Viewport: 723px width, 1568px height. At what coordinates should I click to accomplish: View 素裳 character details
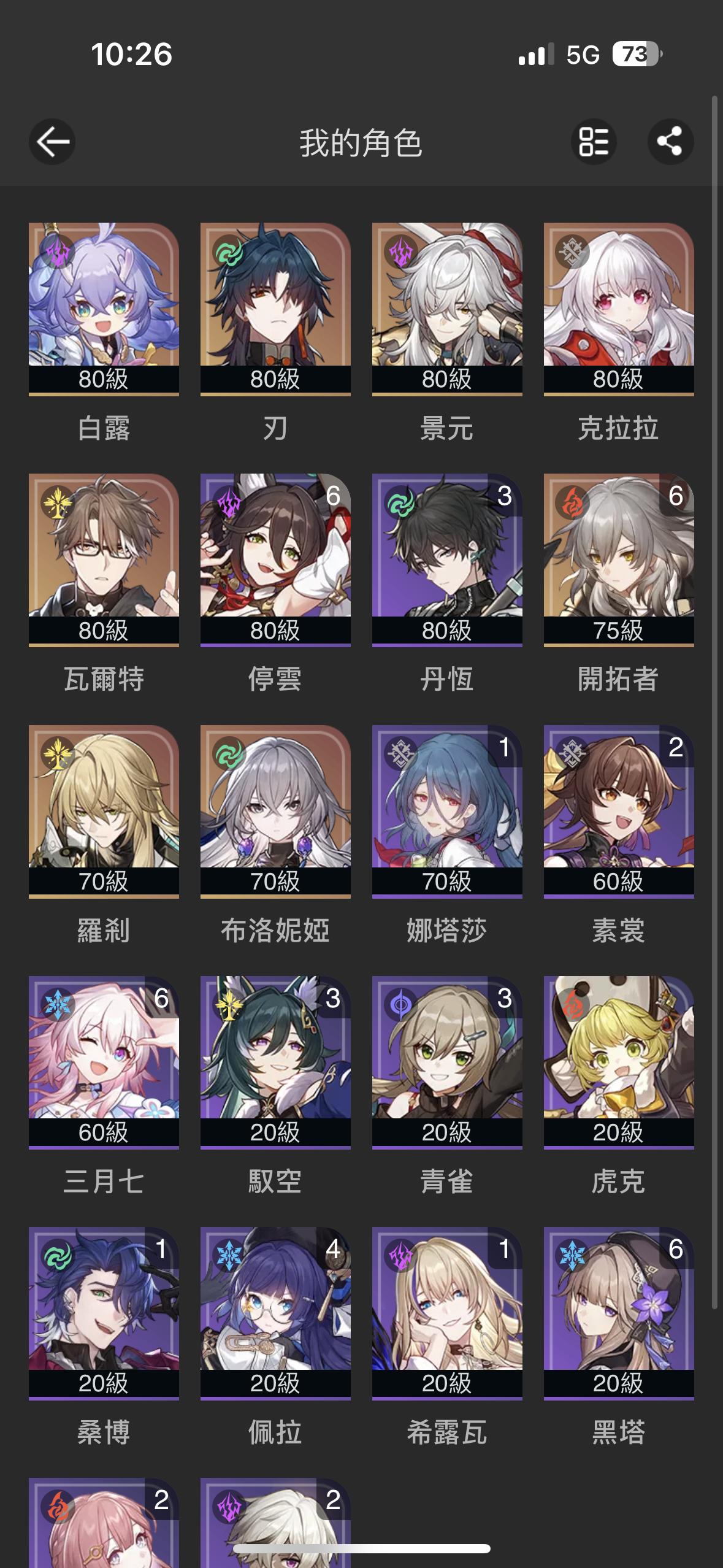(619, 810)
